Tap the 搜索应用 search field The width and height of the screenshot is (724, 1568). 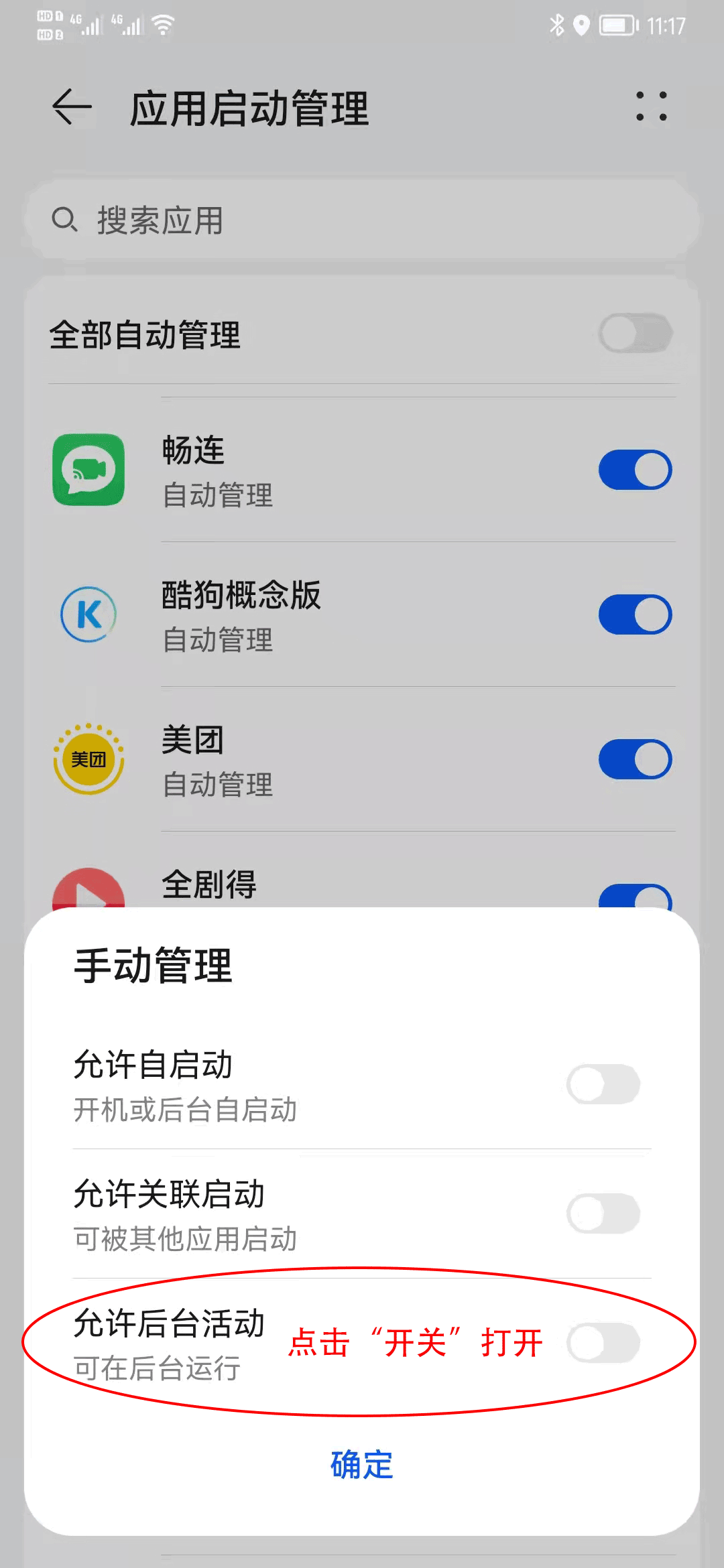[362, 220]
